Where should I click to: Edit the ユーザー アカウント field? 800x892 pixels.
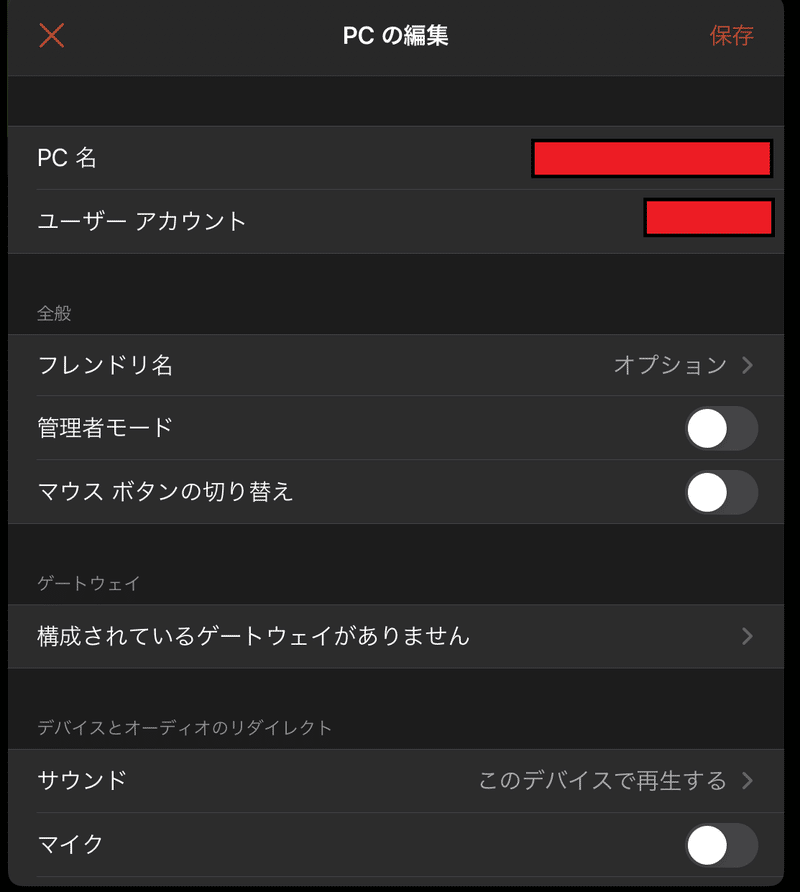(709, 217)
